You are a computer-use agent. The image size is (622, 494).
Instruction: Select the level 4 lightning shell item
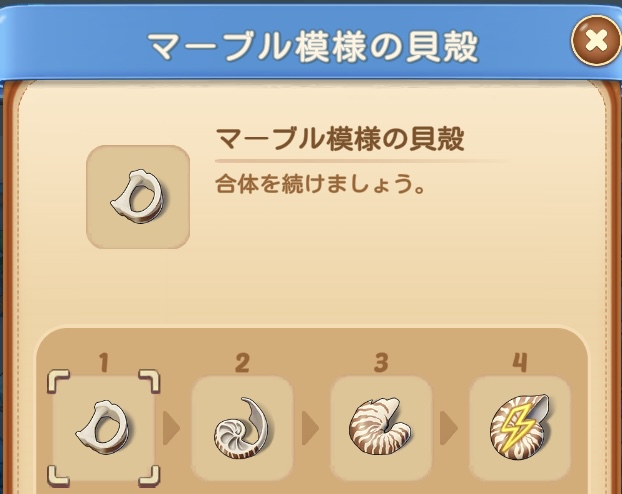click(x=519, y=427)
